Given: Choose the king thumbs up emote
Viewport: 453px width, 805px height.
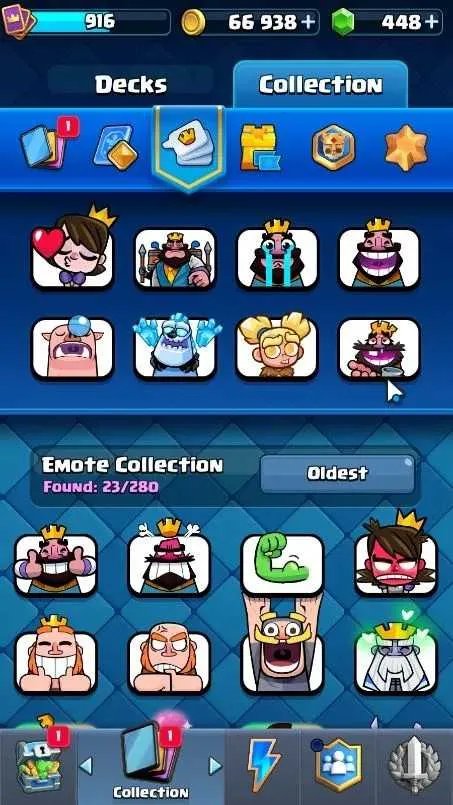Looking at the screenshot, I should coord(55,561).
